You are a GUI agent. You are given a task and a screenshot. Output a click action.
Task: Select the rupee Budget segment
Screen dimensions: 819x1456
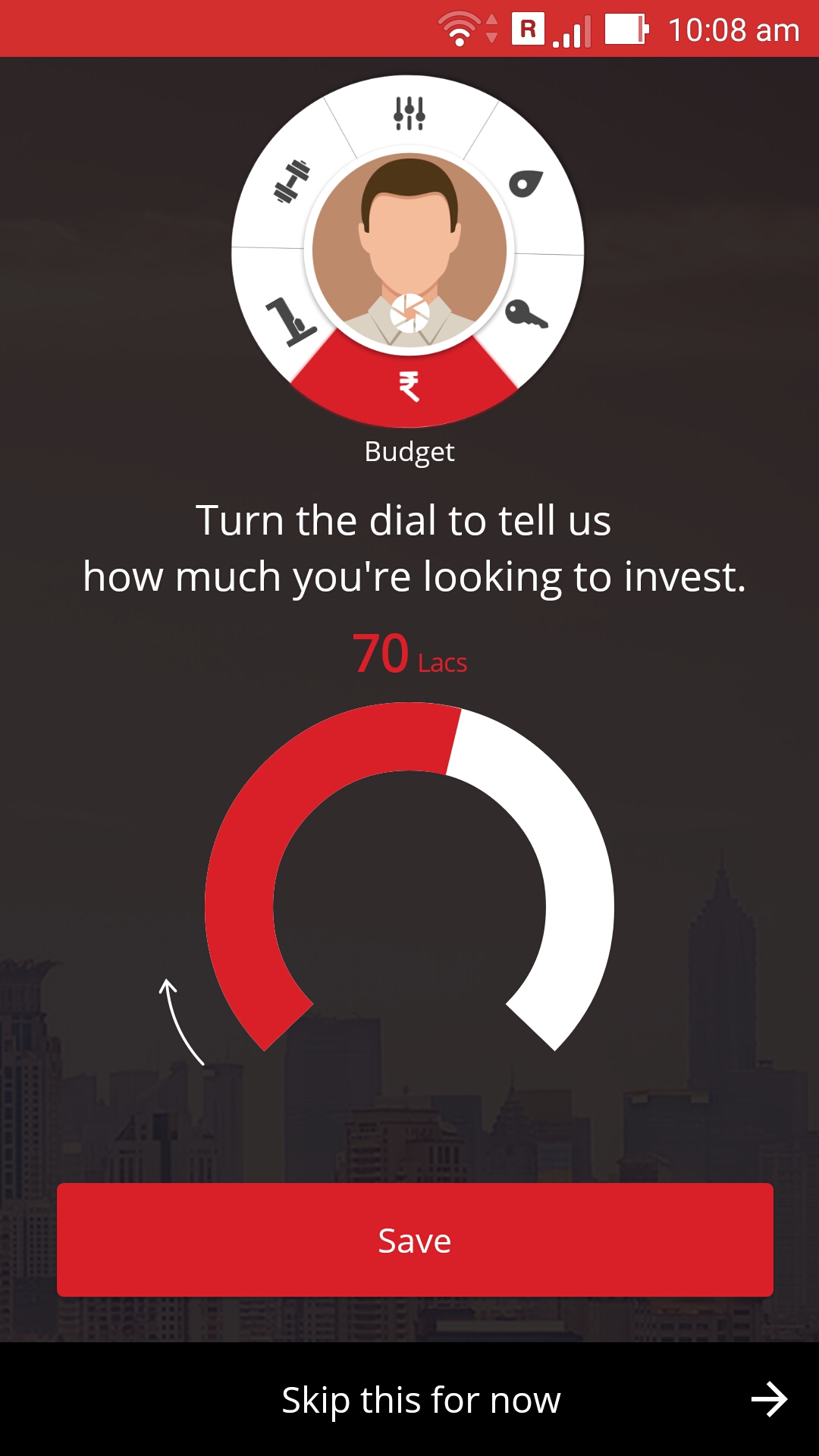(x=409, y=386)
